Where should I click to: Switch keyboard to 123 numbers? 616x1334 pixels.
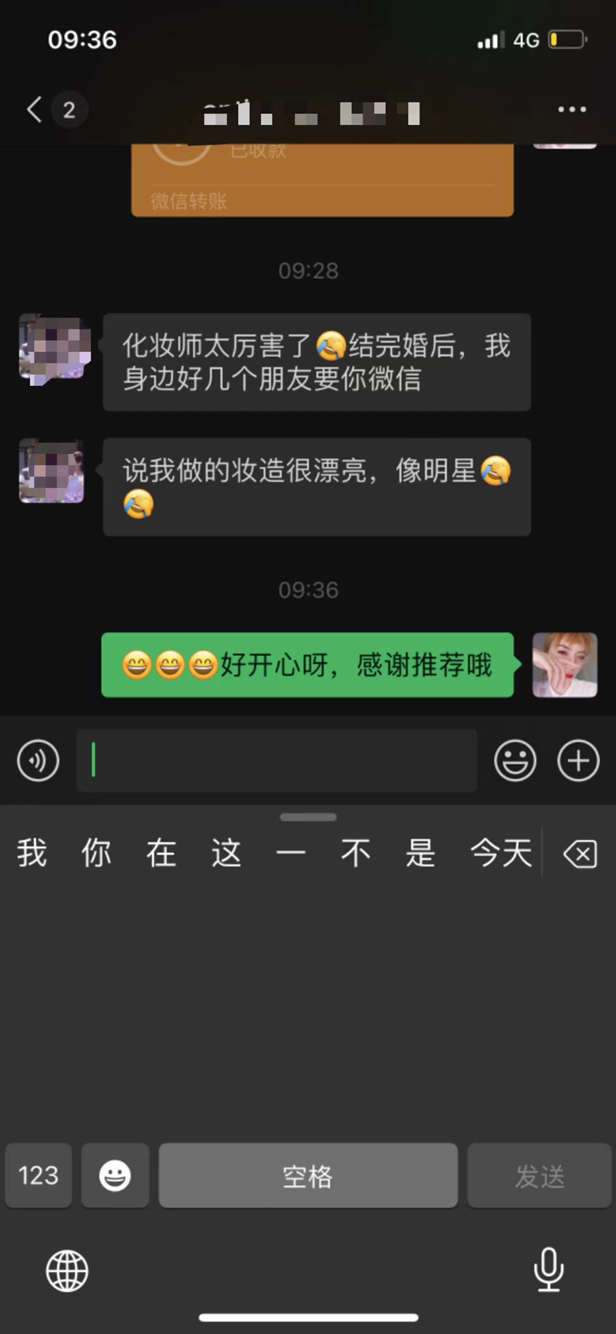click(38, 1176)
